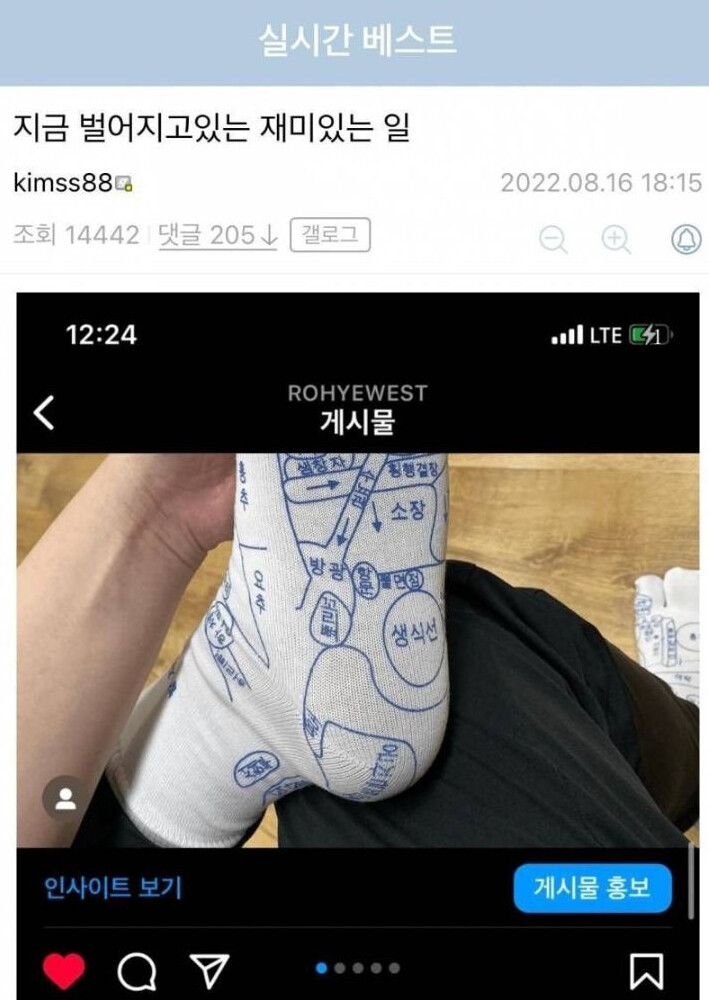Viewport: 709px width, 1000px height.
Task: Increase text size with the plus magnifier
Action: tap(616, 239)
